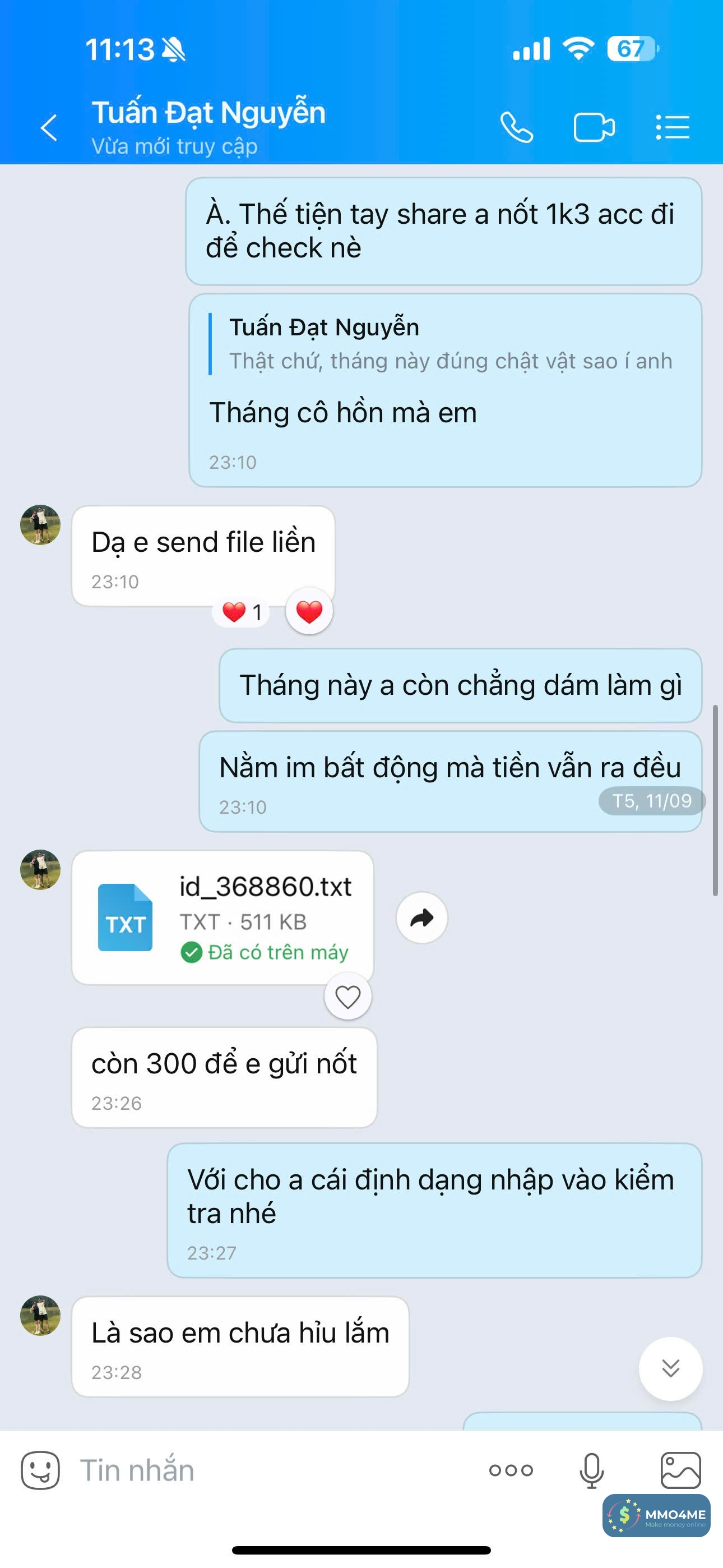Go back from the chat
Image resolution: width=723 pixels, height=1568 pixels.
click(x=49, y=127)
